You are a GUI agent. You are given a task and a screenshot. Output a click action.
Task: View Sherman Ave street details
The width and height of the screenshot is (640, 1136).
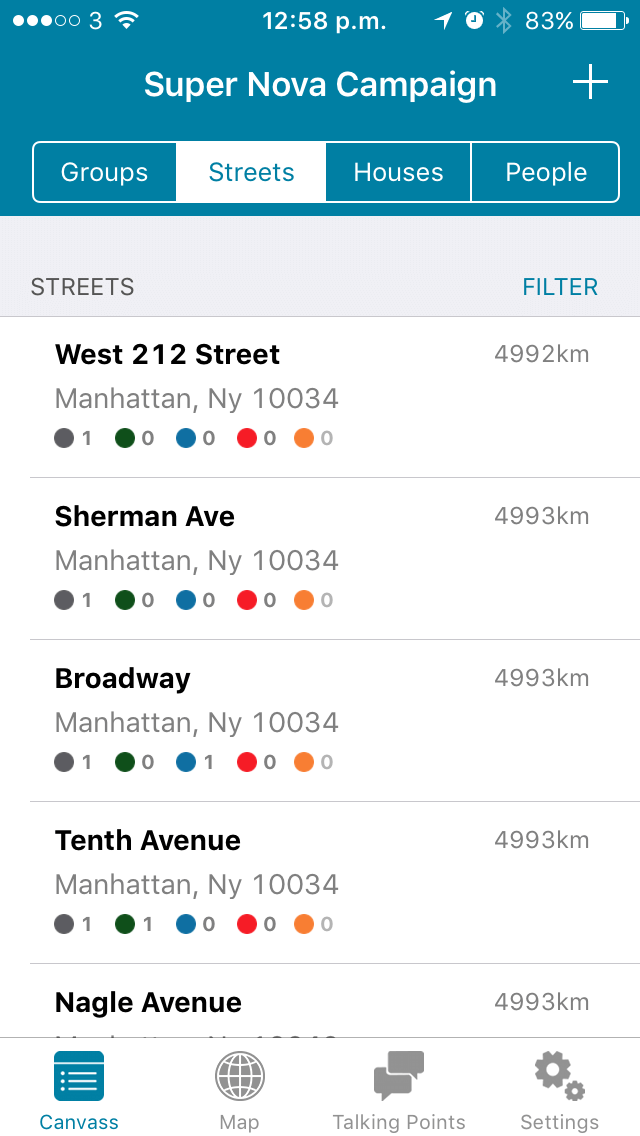coord(320,558)
